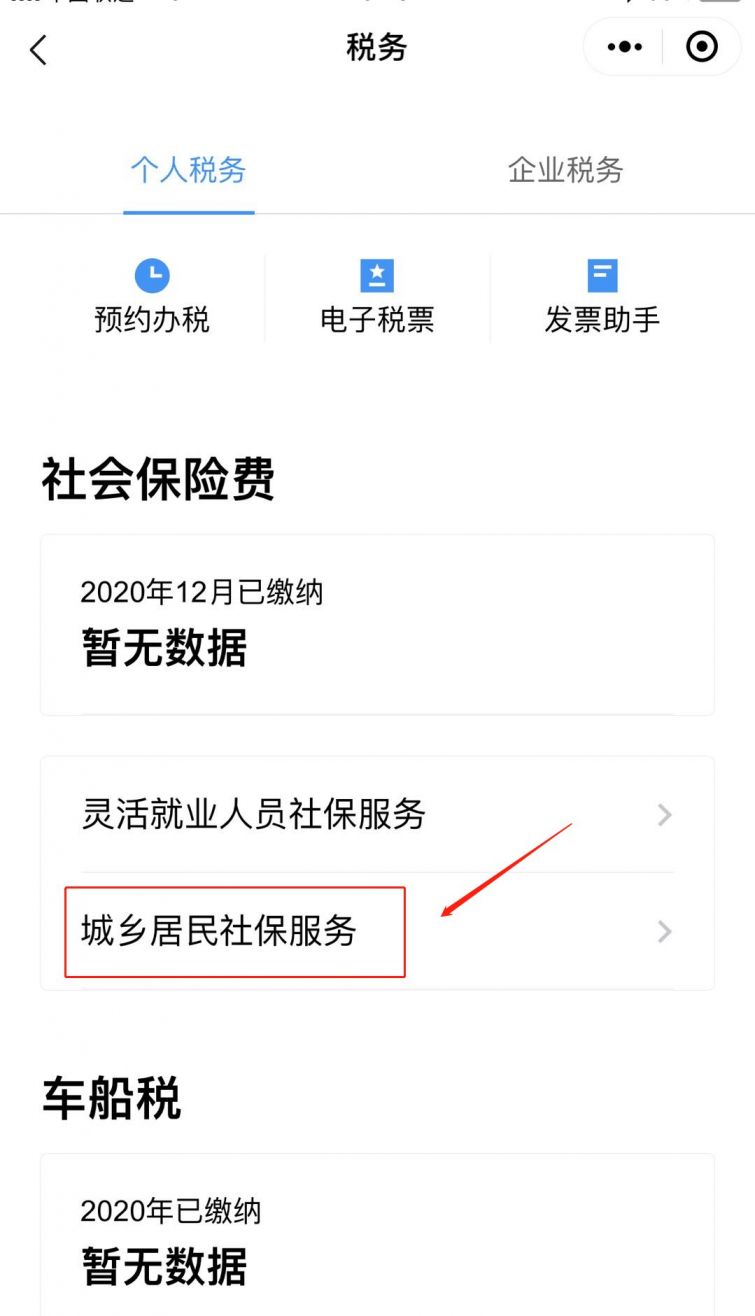Select the 个人税务 tab
The width and height of the screenshot is (755, 1316).
click(x=188, y=170)
